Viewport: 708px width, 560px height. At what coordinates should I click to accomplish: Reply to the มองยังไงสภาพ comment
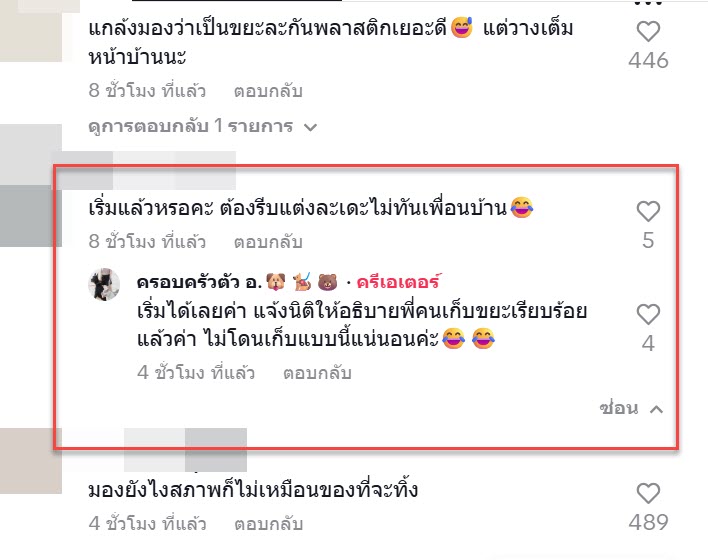(x=268, y=523)
